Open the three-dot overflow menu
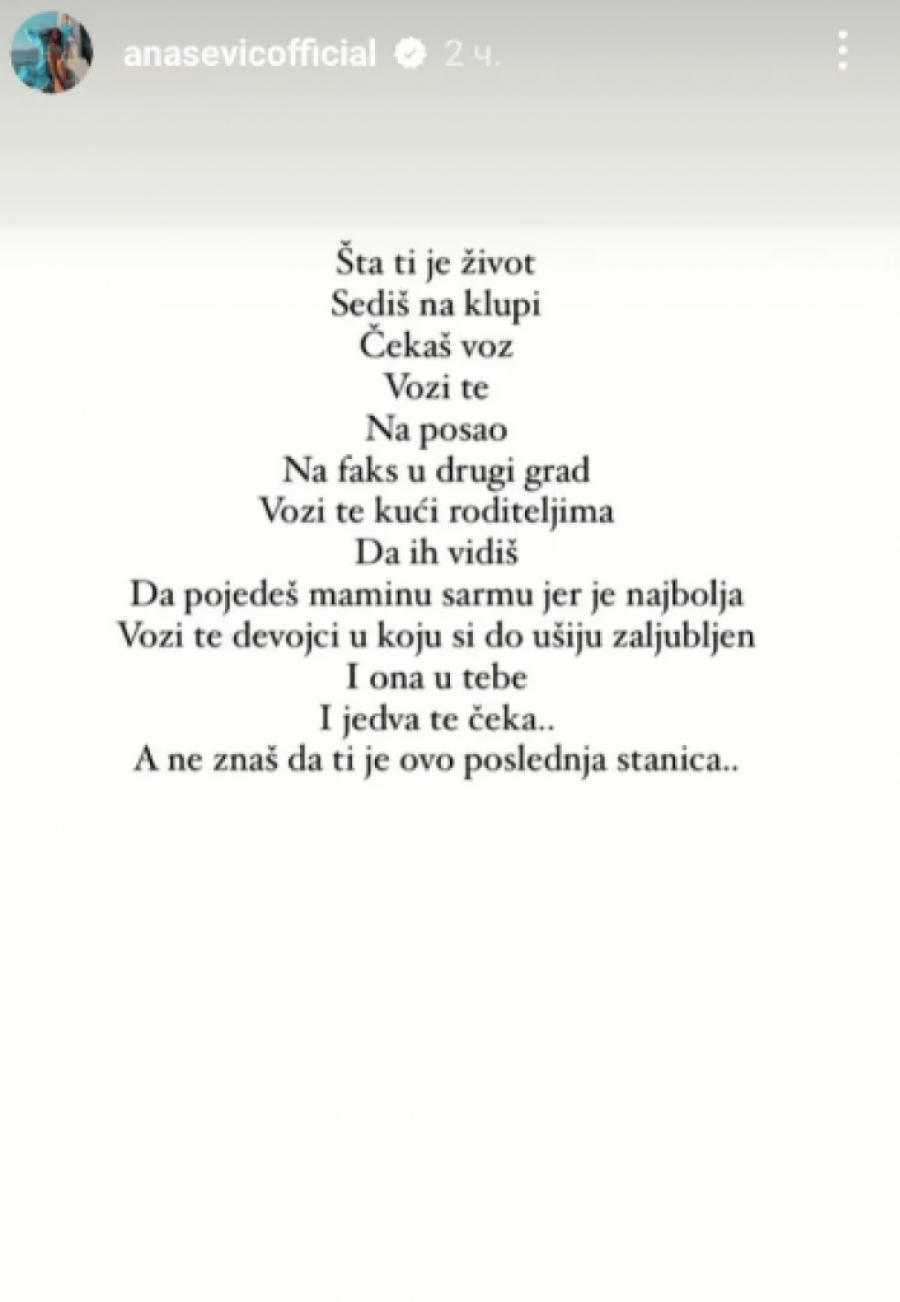The width and height of the screenshot is (900, 1302). (843, 51)
